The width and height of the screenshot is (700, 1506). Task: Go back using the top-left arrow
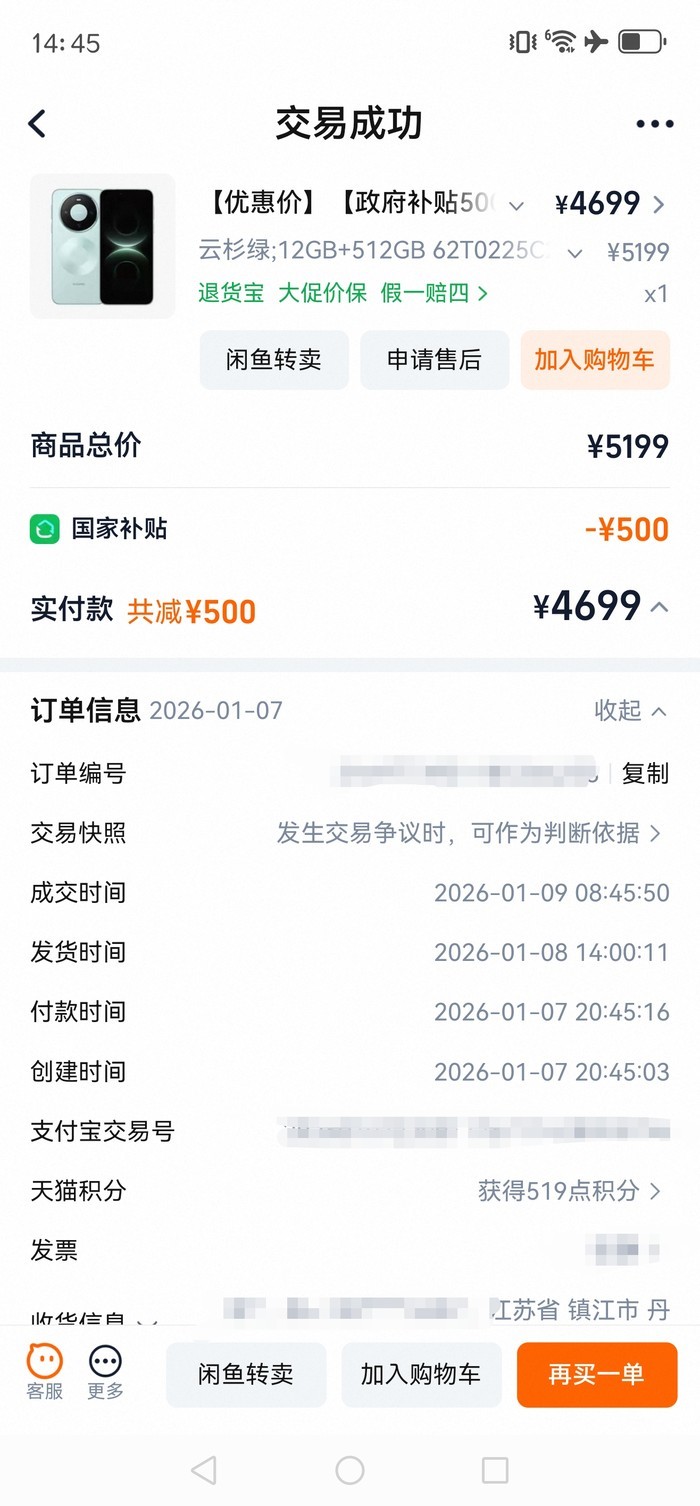click(x=37, y=124)
